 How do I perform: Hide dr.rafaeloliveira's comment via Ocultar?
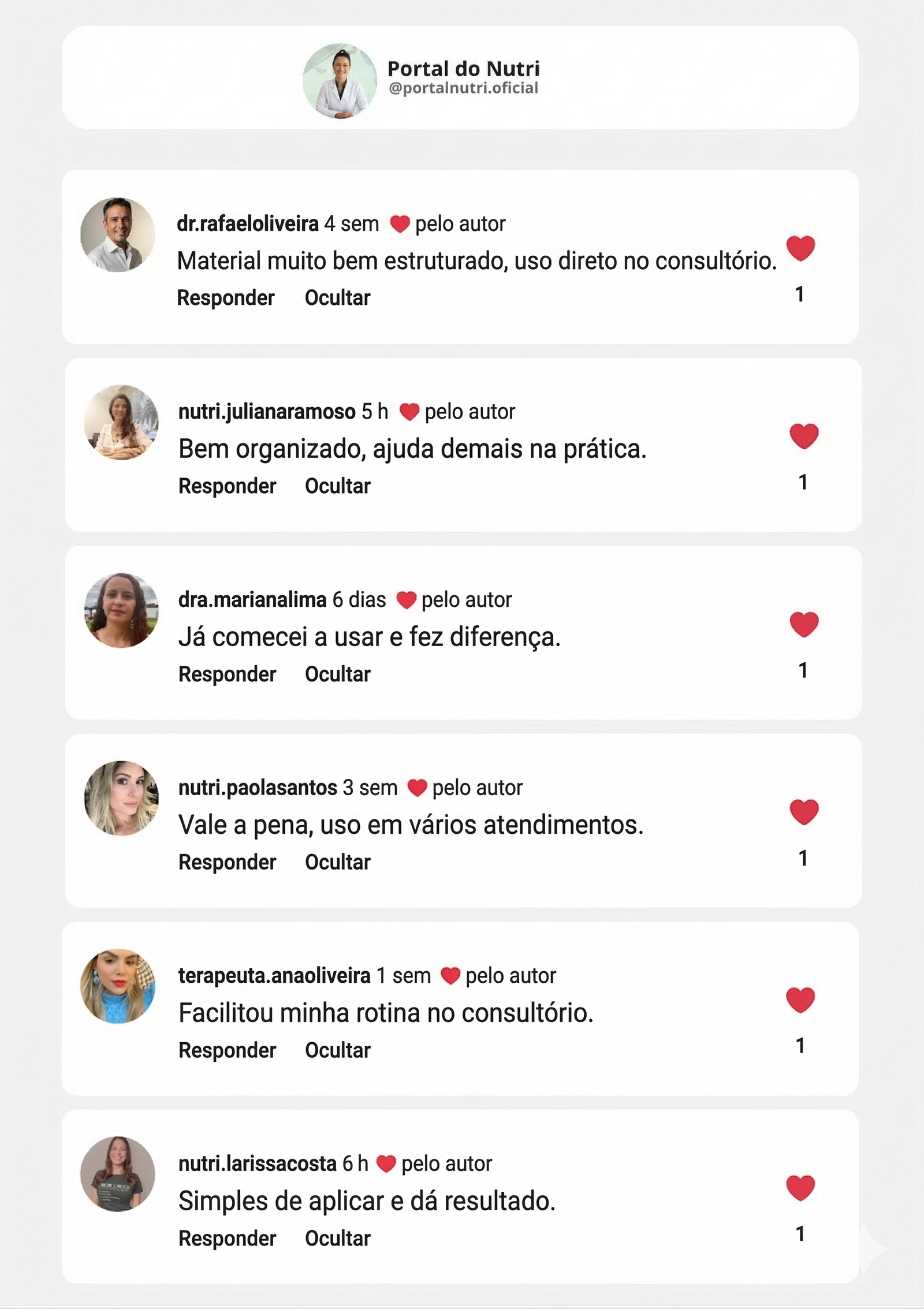(337, 298)
